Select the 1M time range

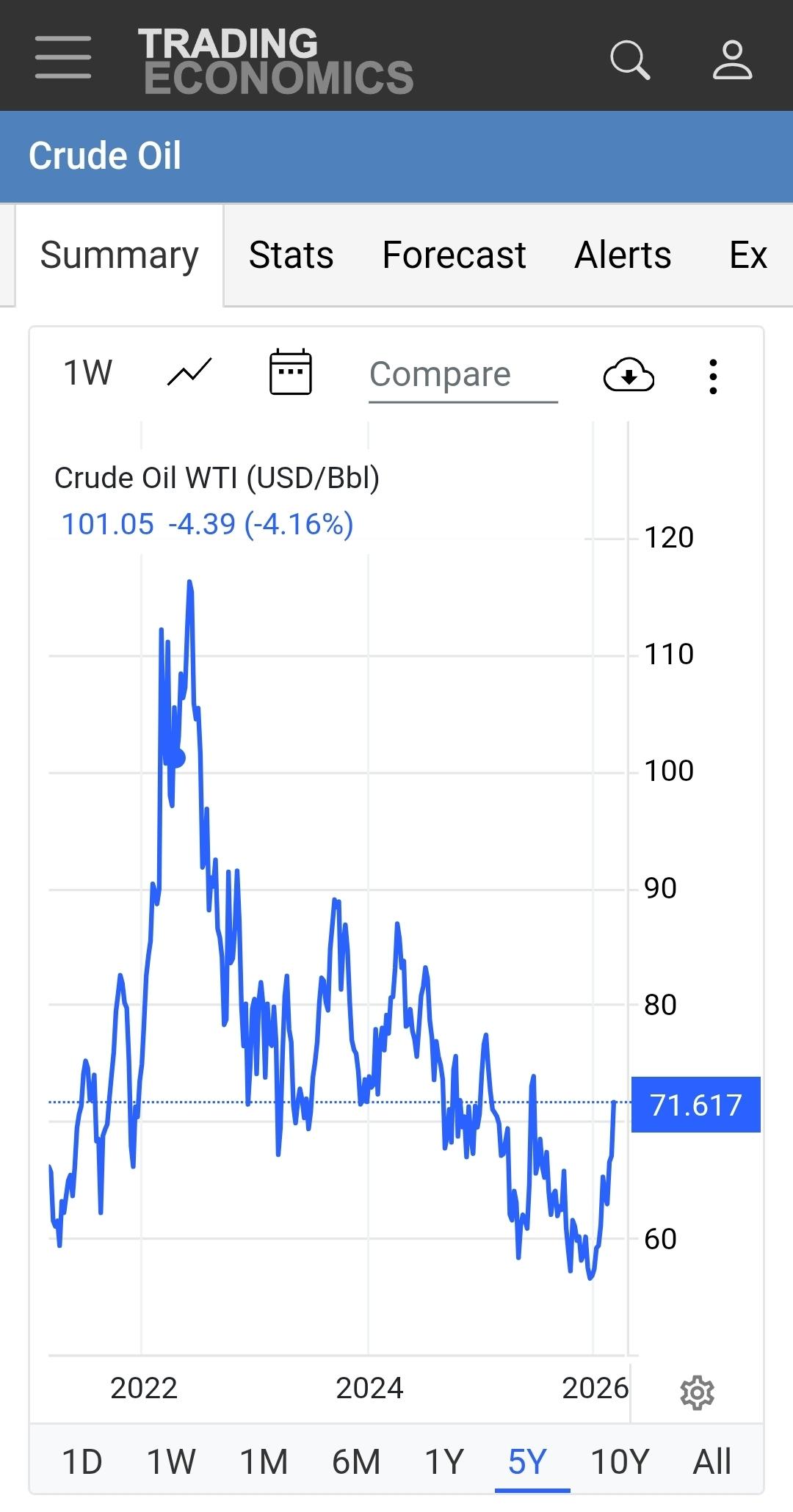click(x=264, y=1461)
